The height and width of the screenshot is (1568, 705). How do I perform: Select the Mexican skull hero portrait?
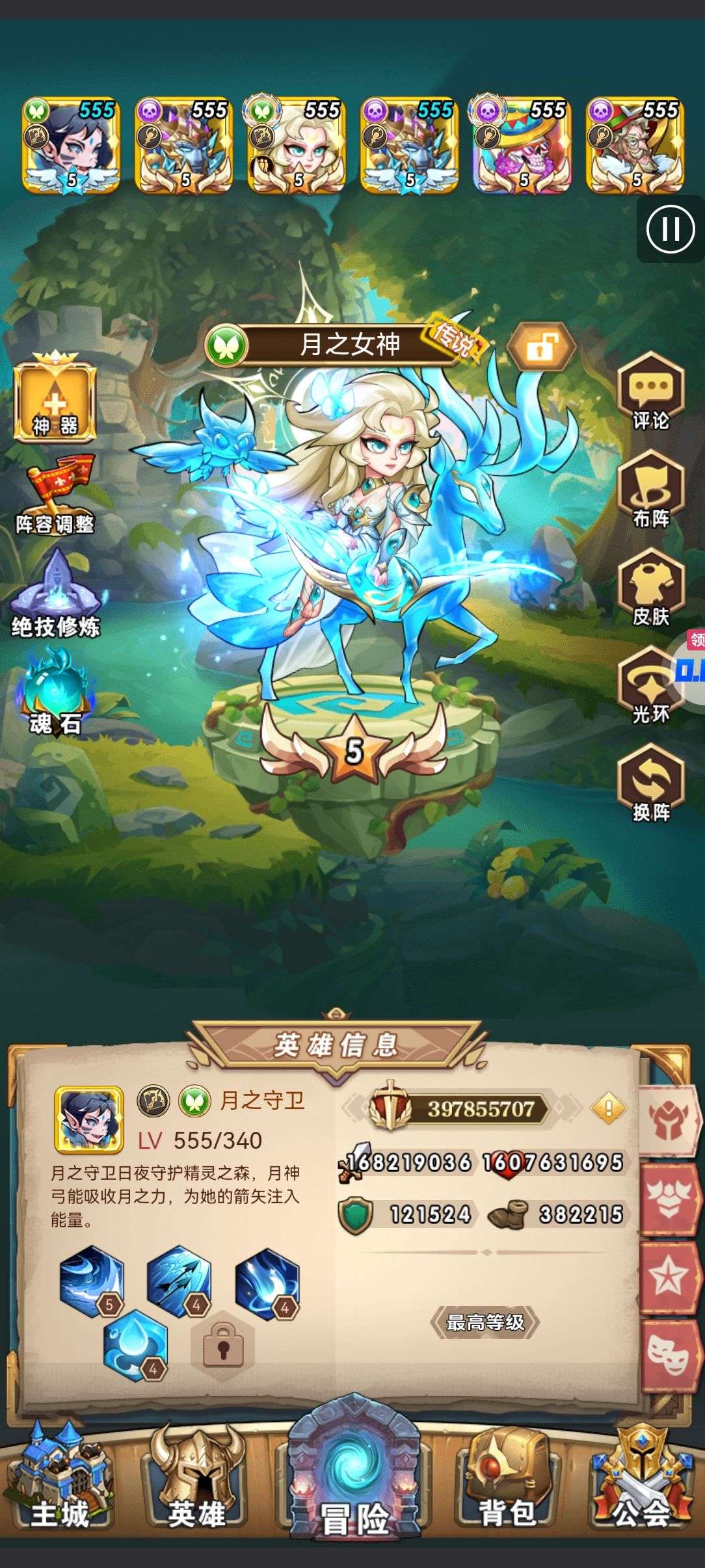pos(522,144)
